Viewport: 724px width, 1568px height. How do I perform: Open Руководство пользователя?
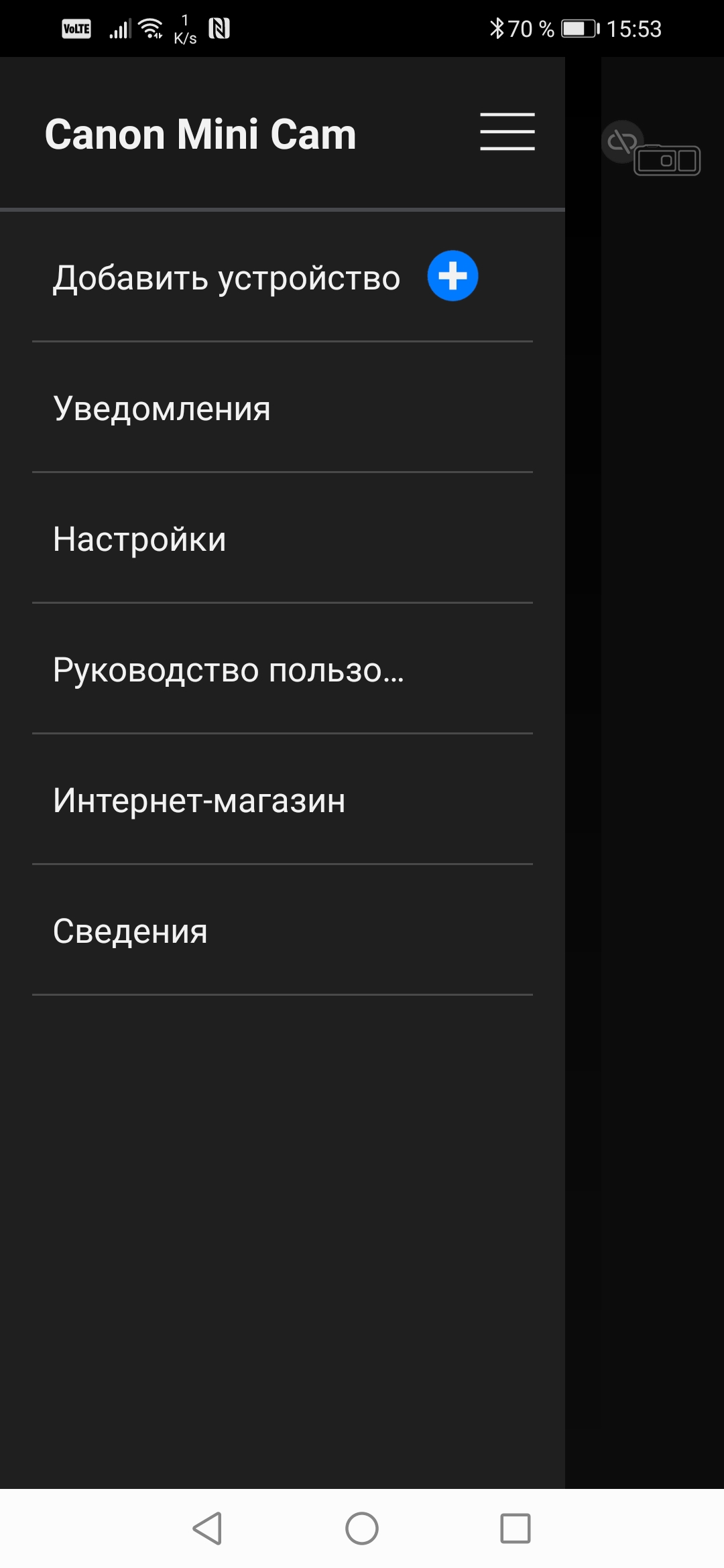point(229,669)
